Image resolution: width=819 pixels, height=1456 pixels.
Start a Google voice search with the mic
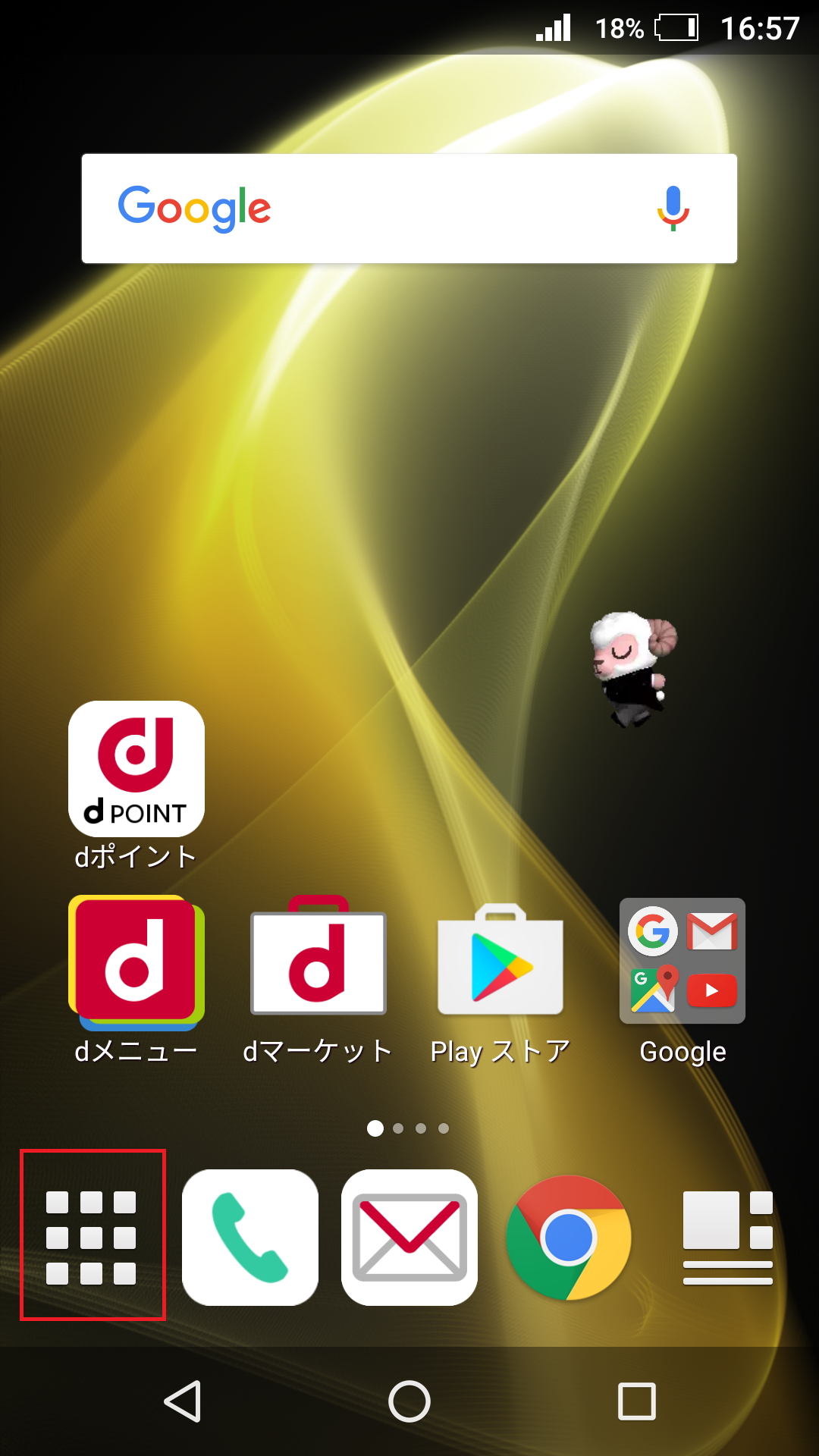pyautogui.click(x=672, y=209)
